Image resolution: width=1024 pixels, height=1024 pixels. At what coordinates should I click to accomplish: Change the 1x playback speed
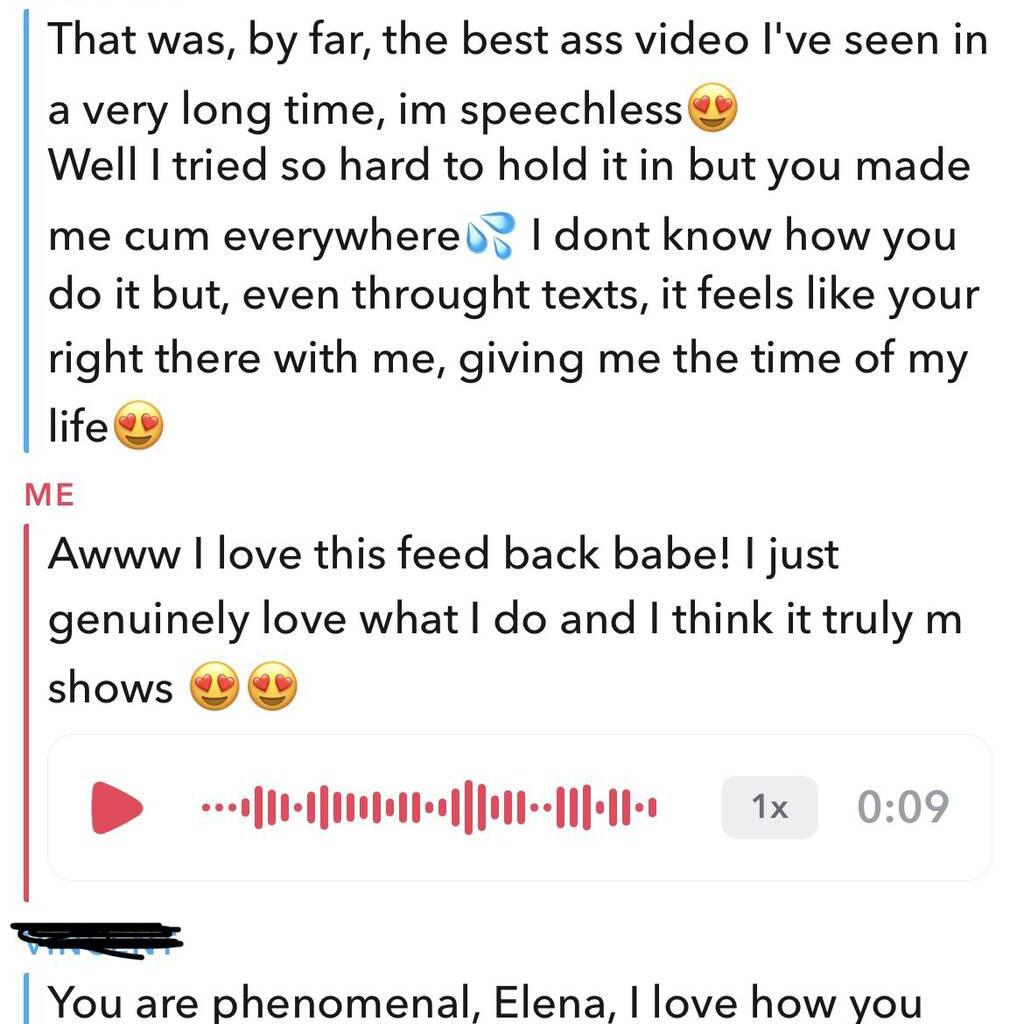click(x=769, y=807)
